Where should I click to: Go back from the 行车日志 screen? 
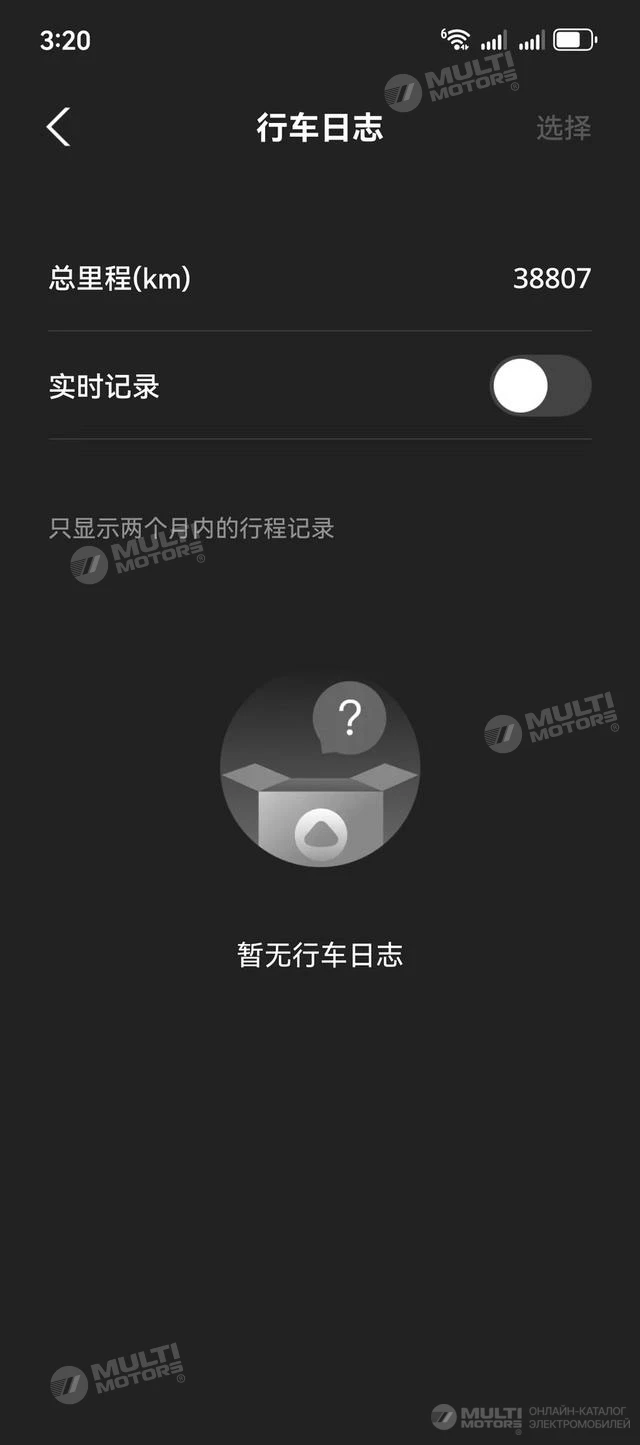point(58,128)
